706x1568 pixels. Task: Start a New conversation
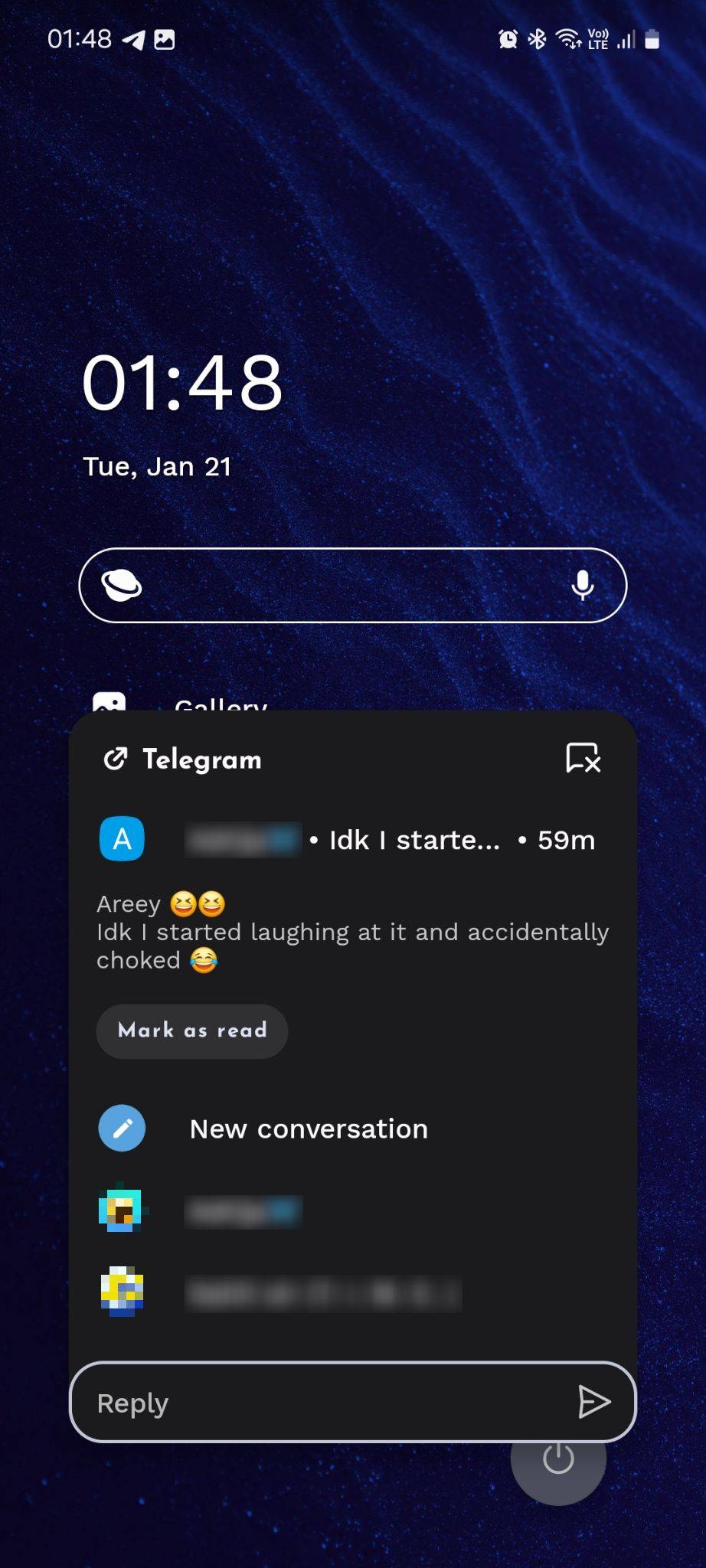[x=308, y=1129]
